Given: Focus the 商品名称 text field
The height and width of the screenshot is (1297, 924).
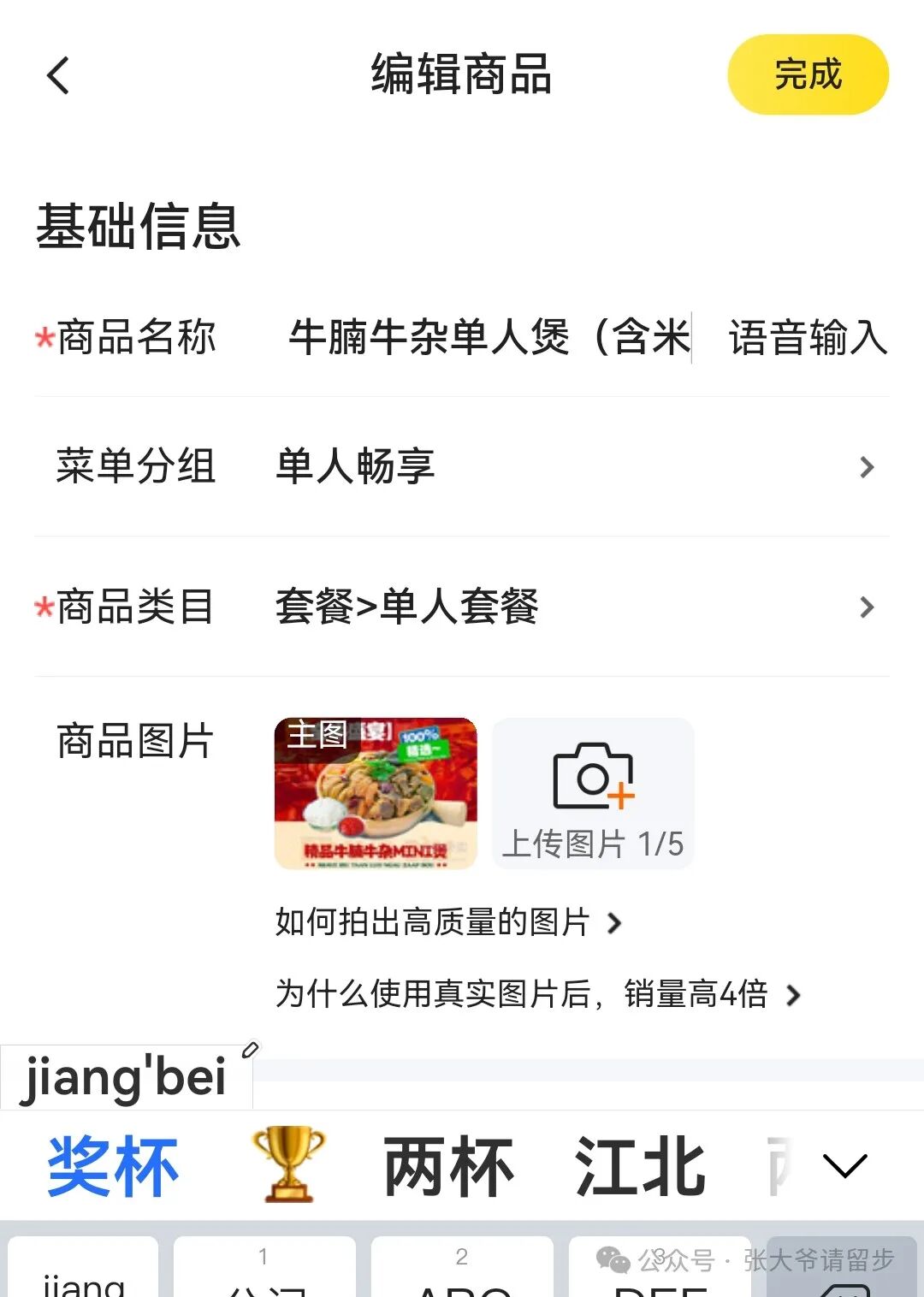Looking at the screenshot, I should (488, 337).
